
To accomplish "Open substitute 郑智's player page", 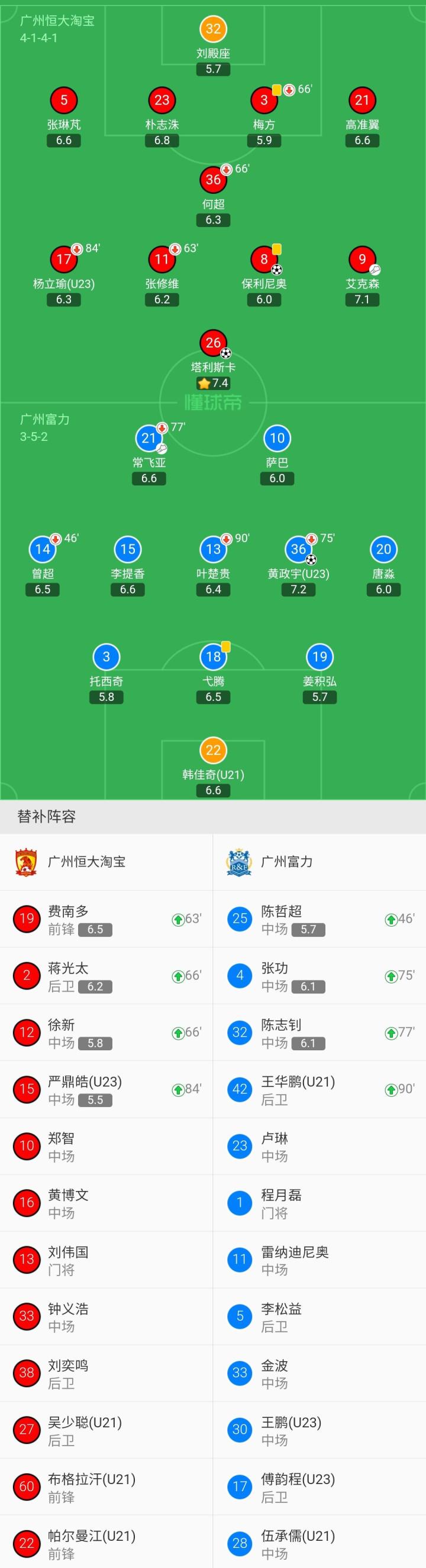I will click(106, 1146).
